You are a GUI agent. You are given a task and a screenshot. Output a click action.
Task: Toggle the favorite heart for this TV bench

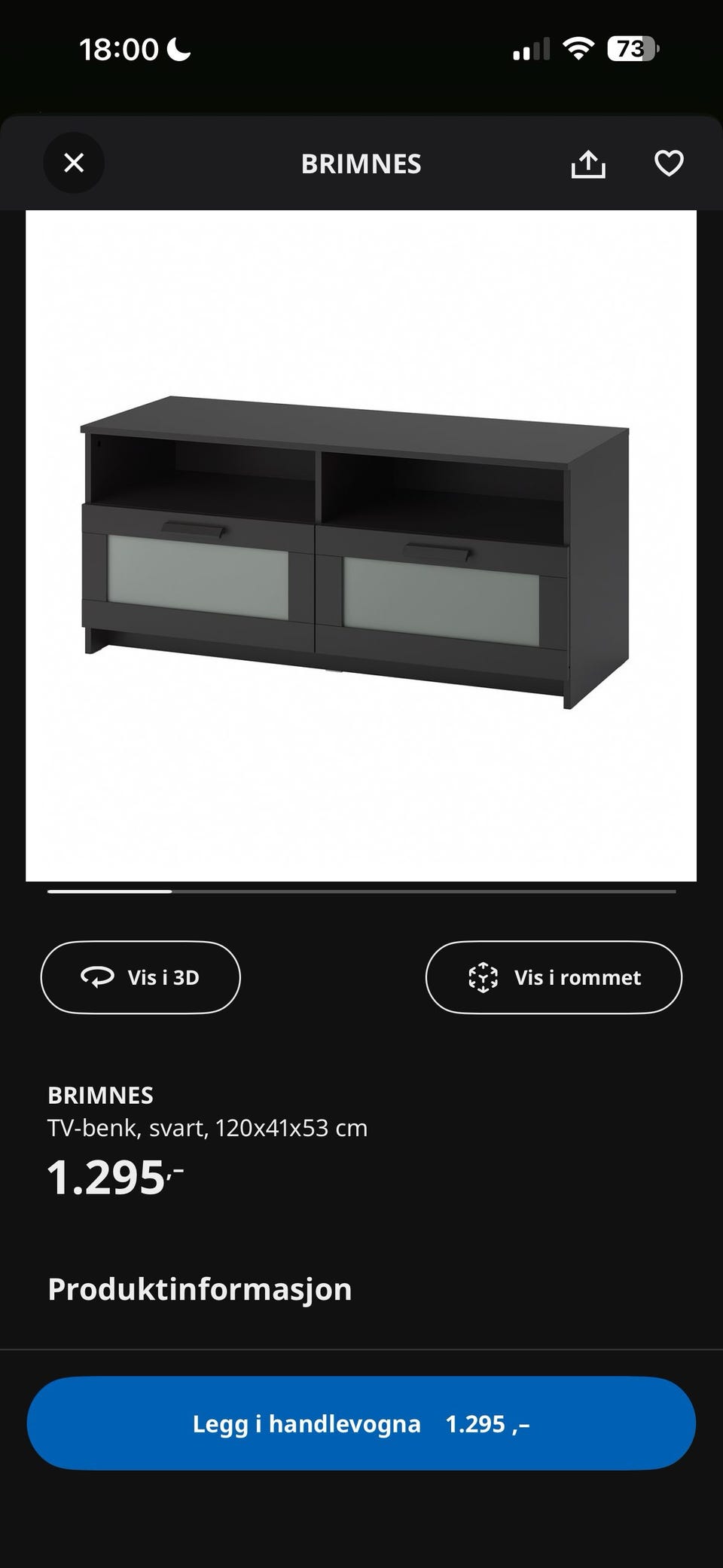(x=669, y=164)
